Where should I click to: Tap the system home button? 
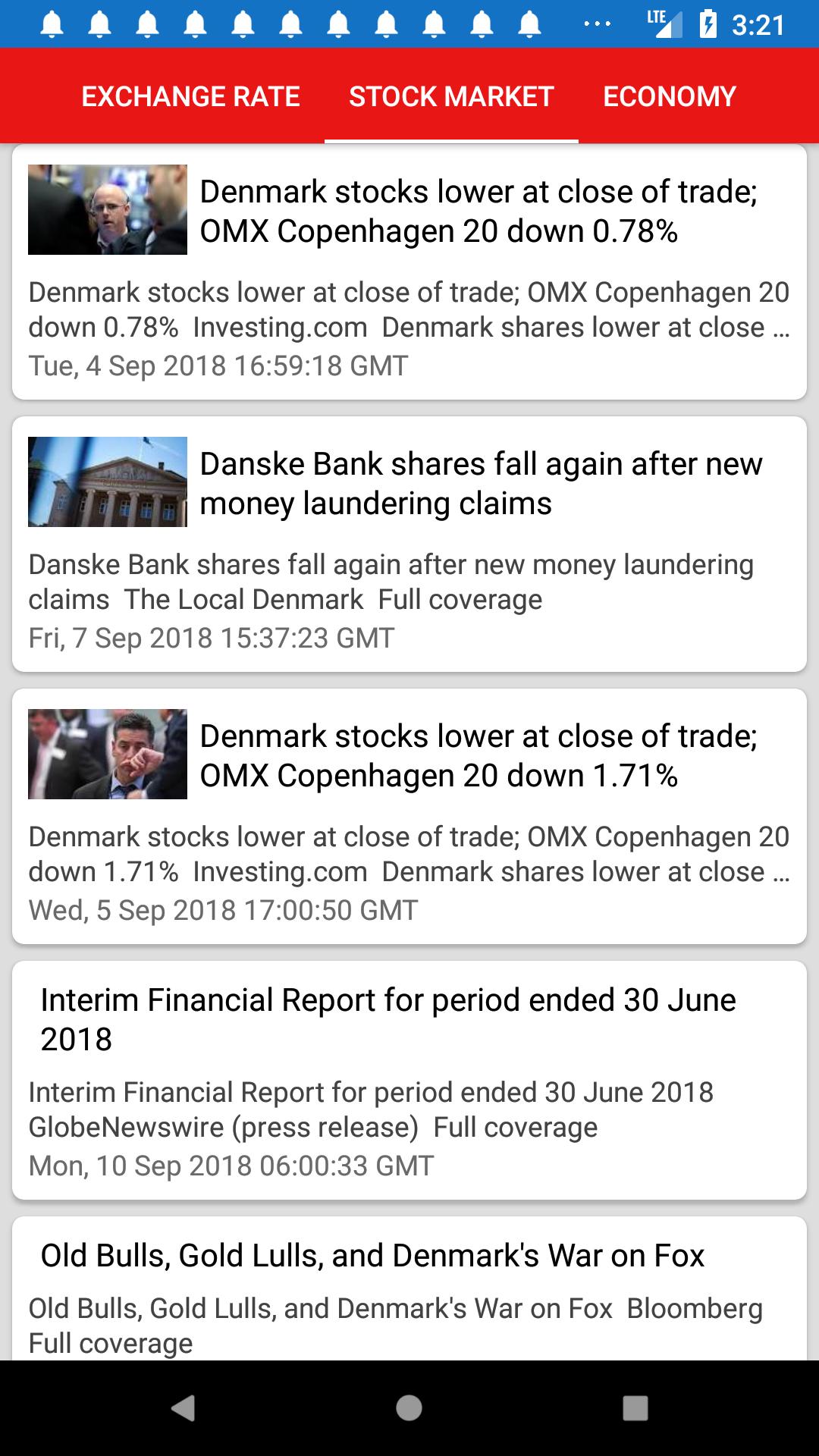coord(409,1407)
